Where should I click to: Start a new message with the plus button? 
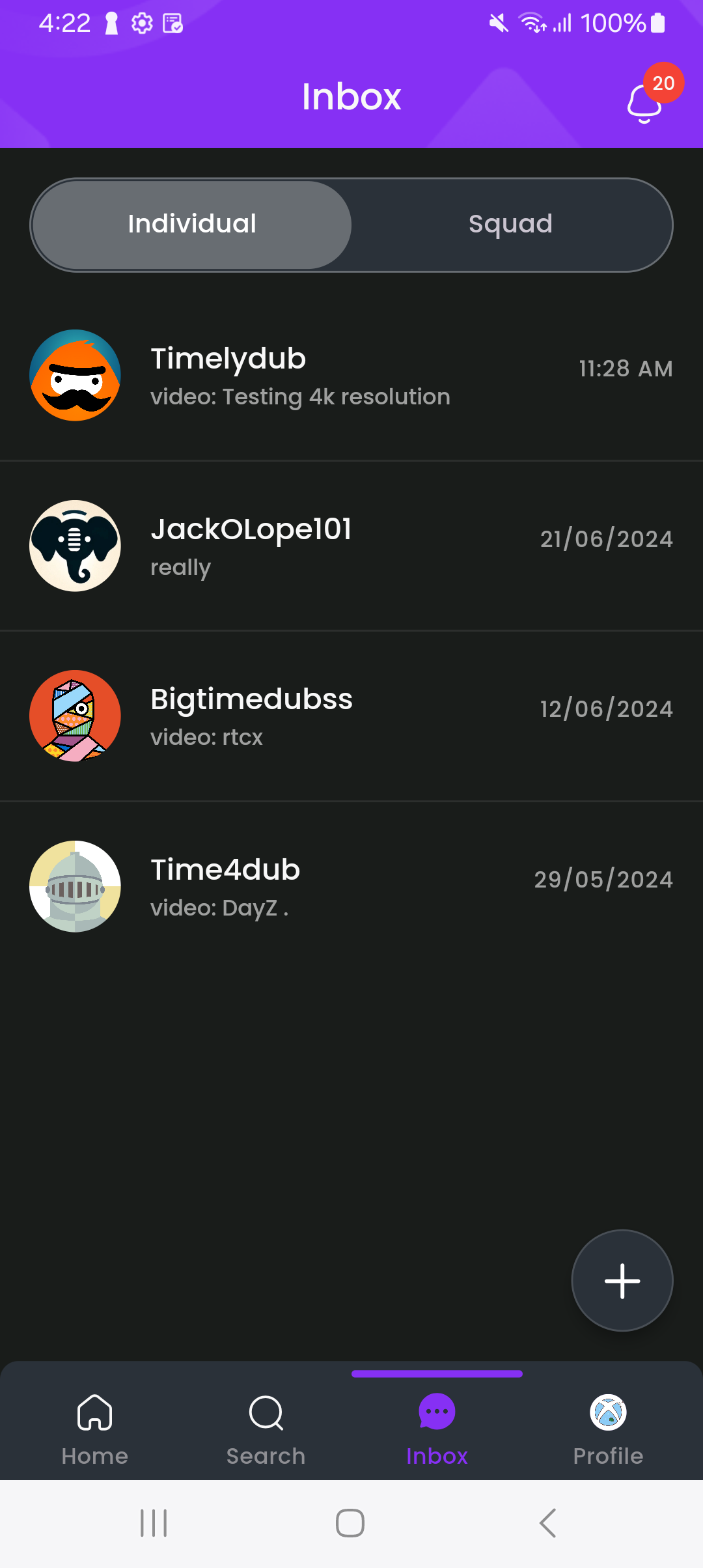(622, 1280)
